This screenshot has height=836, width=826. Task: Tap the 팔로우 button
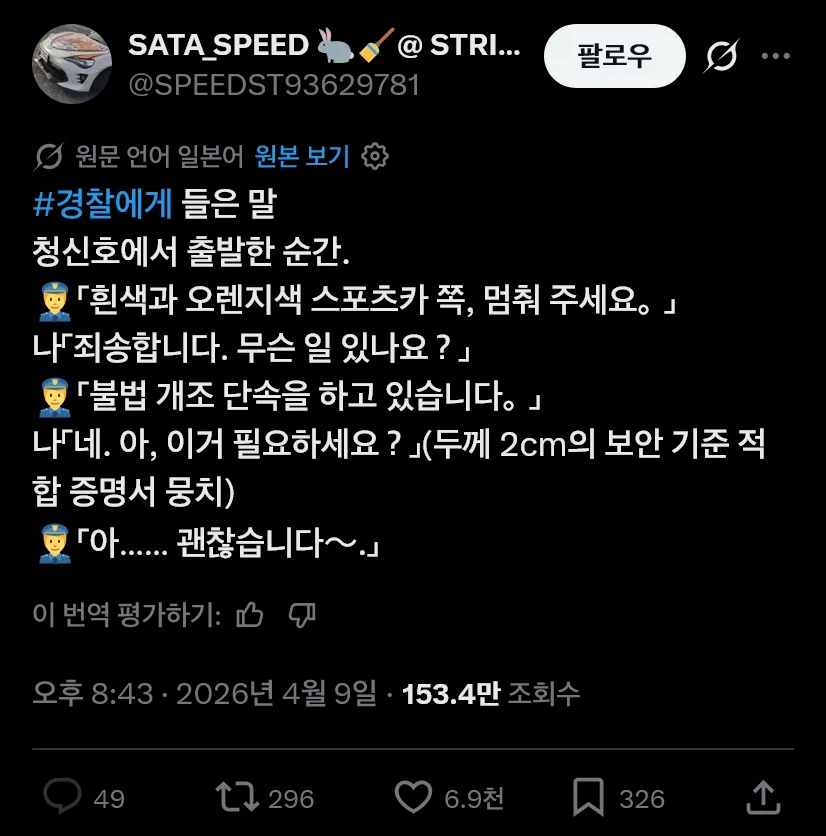coord(614,57)
